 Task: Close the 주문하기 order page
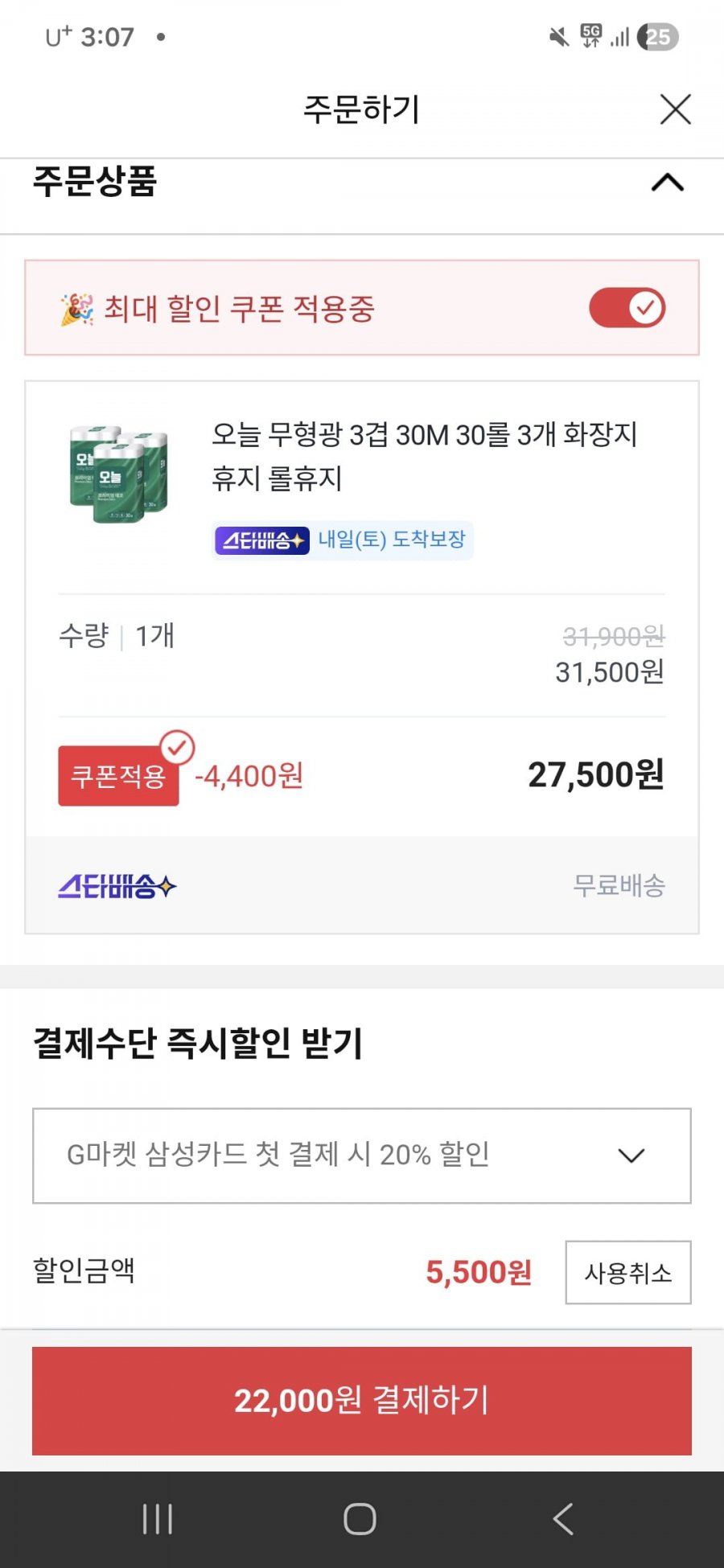[675, 109]
